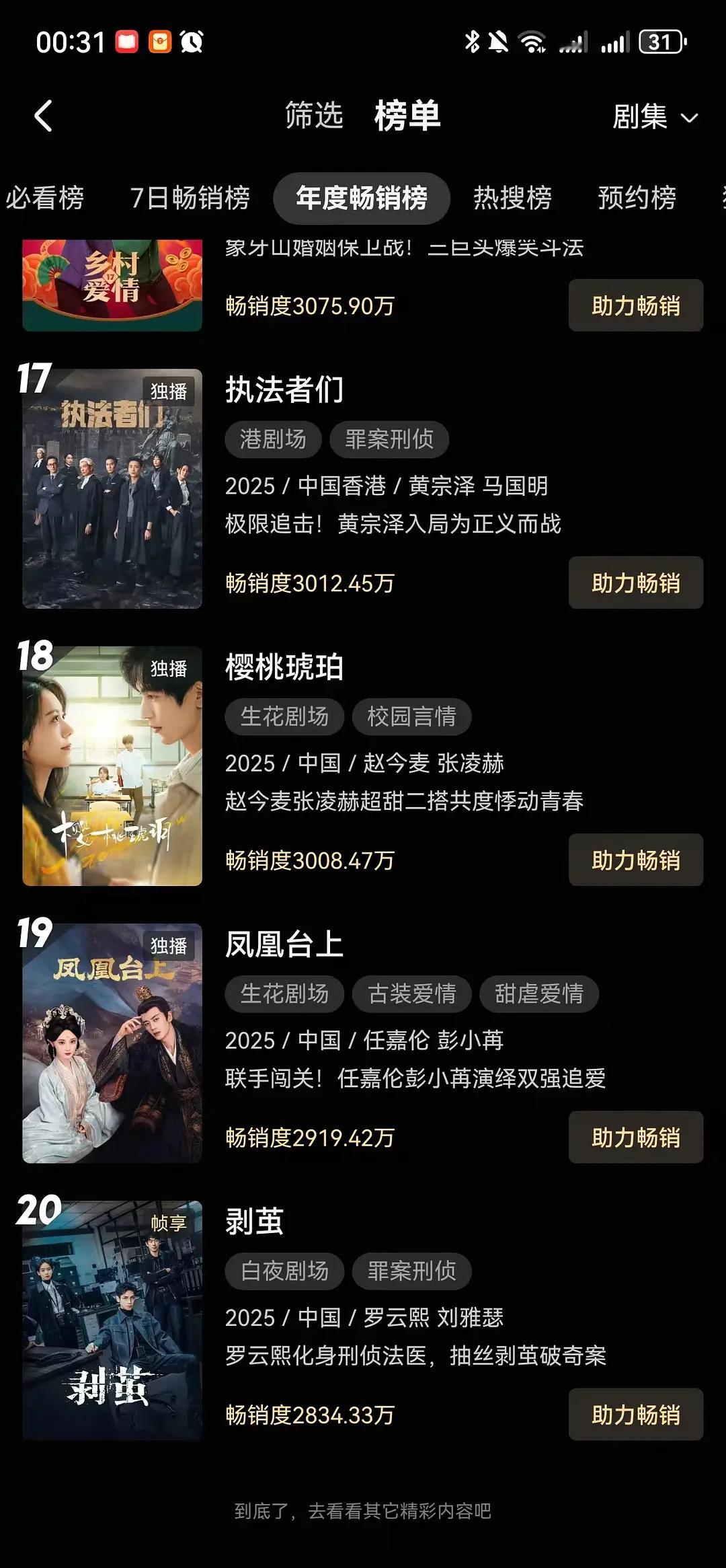Go back using the top-left arrow
The width and height of the screenshot is (726, 1568).
click(44, 116)
